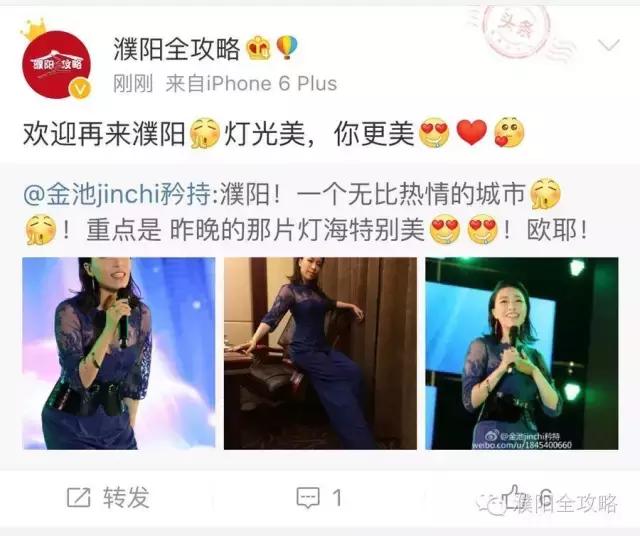The height and width of the screenshot is (536, 640).
Task: View the middle photo of woman seated
Action: (x=319, y=353)
